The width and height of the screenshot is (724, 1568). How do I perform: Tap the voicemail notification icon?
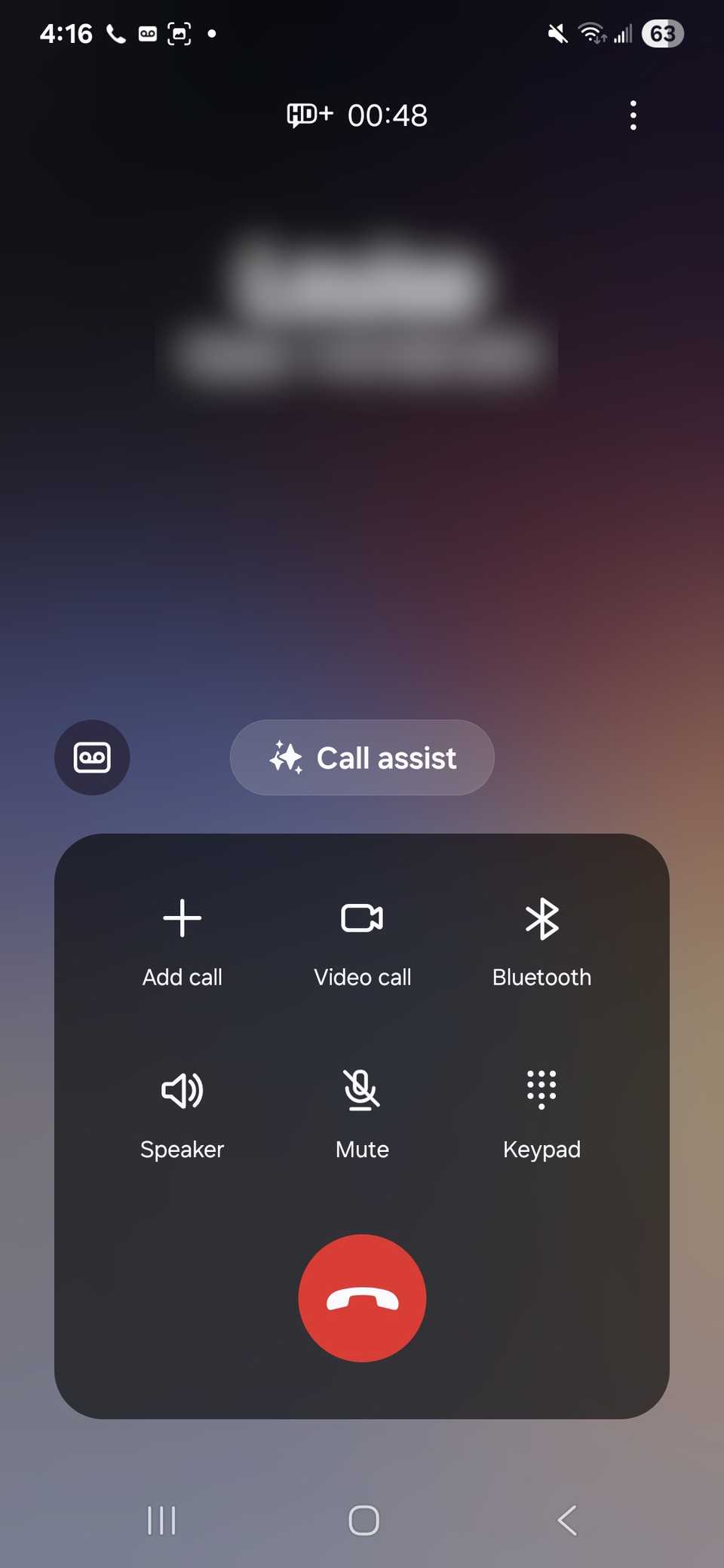coord(147,32)
